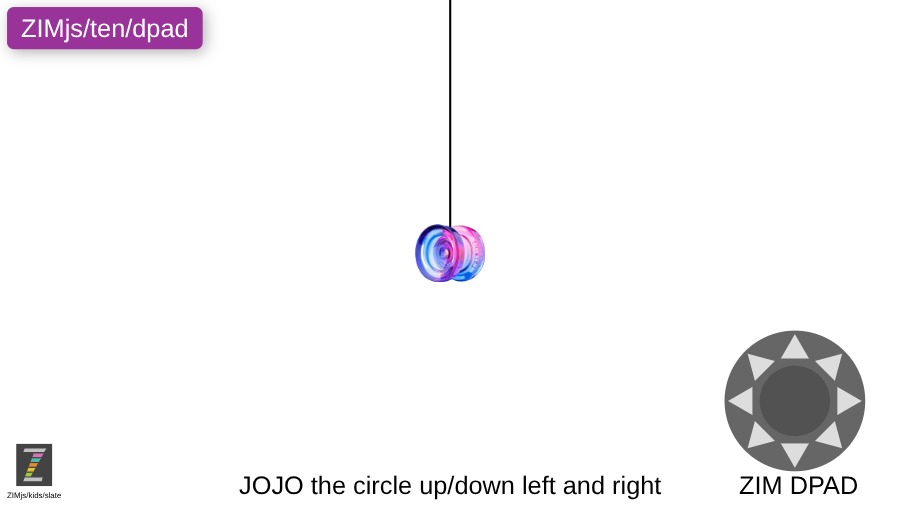This screenshot has width=900, height=506.
Task: Tap the DPad up-right diagonal arrow
Action: (x=830, y=366)
